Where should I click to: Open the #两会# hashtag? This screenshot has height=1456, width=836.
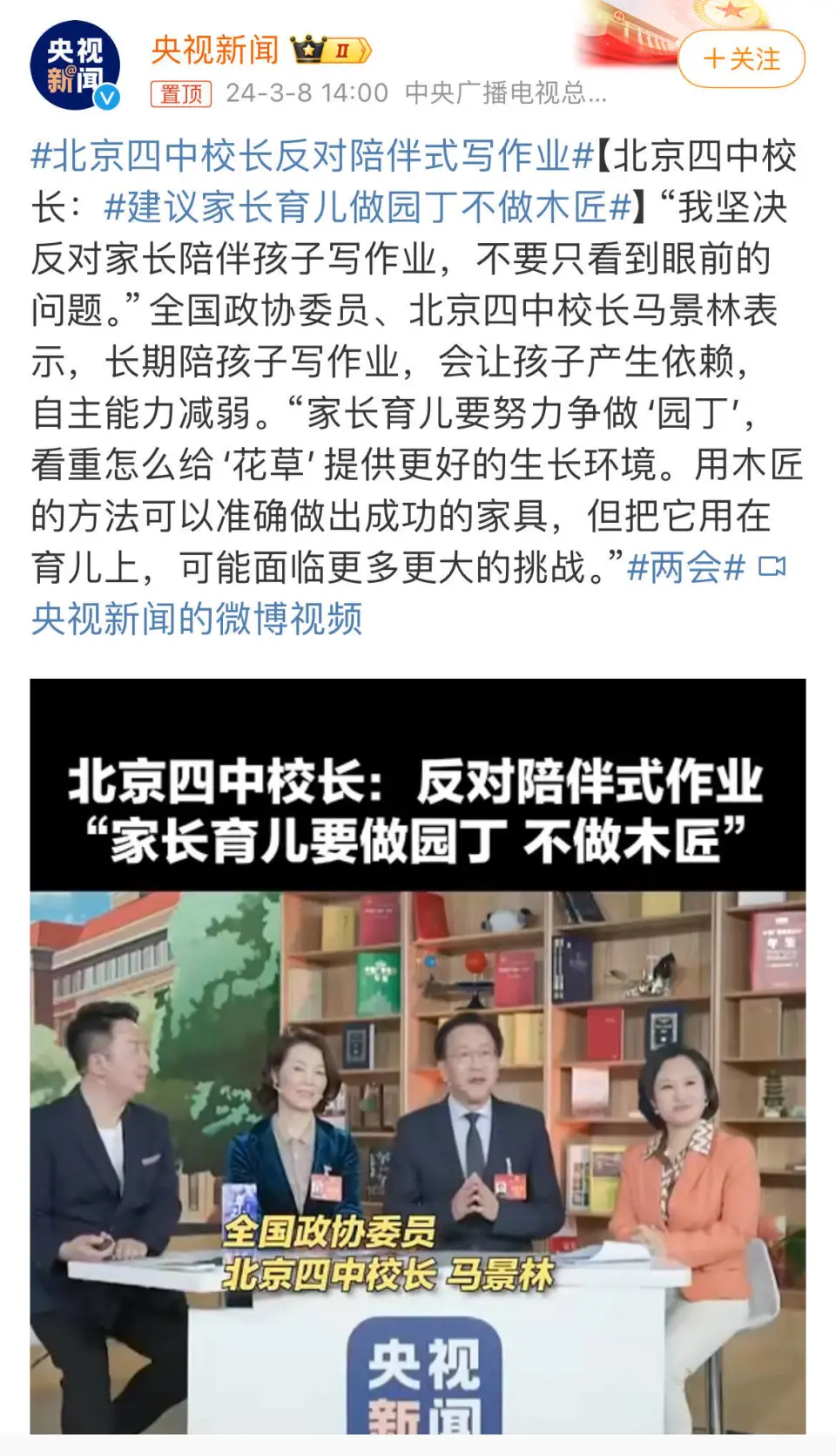click(x=686, y=568)
